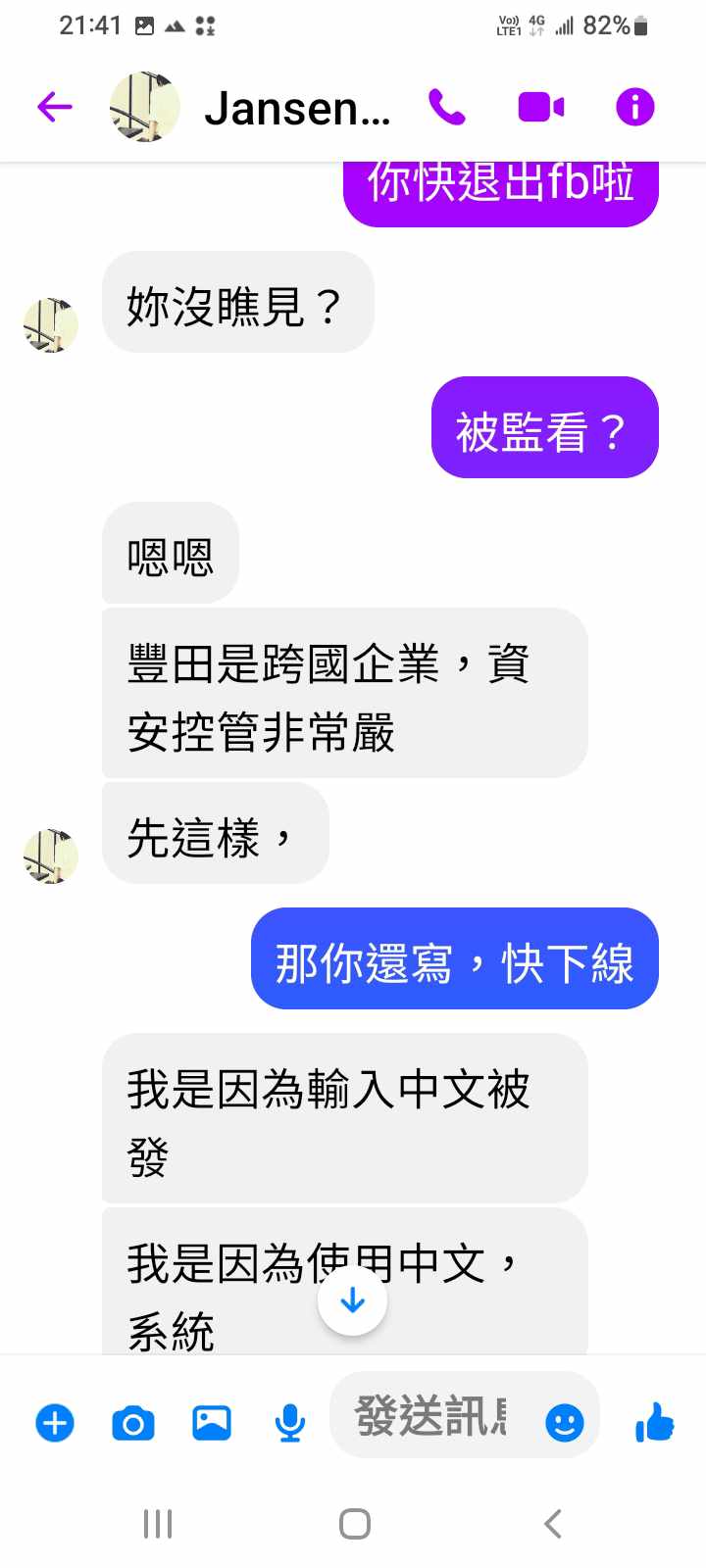Tap the system home button
The height and width of the screenshot is (1568, 706).
pos(354,1524)
